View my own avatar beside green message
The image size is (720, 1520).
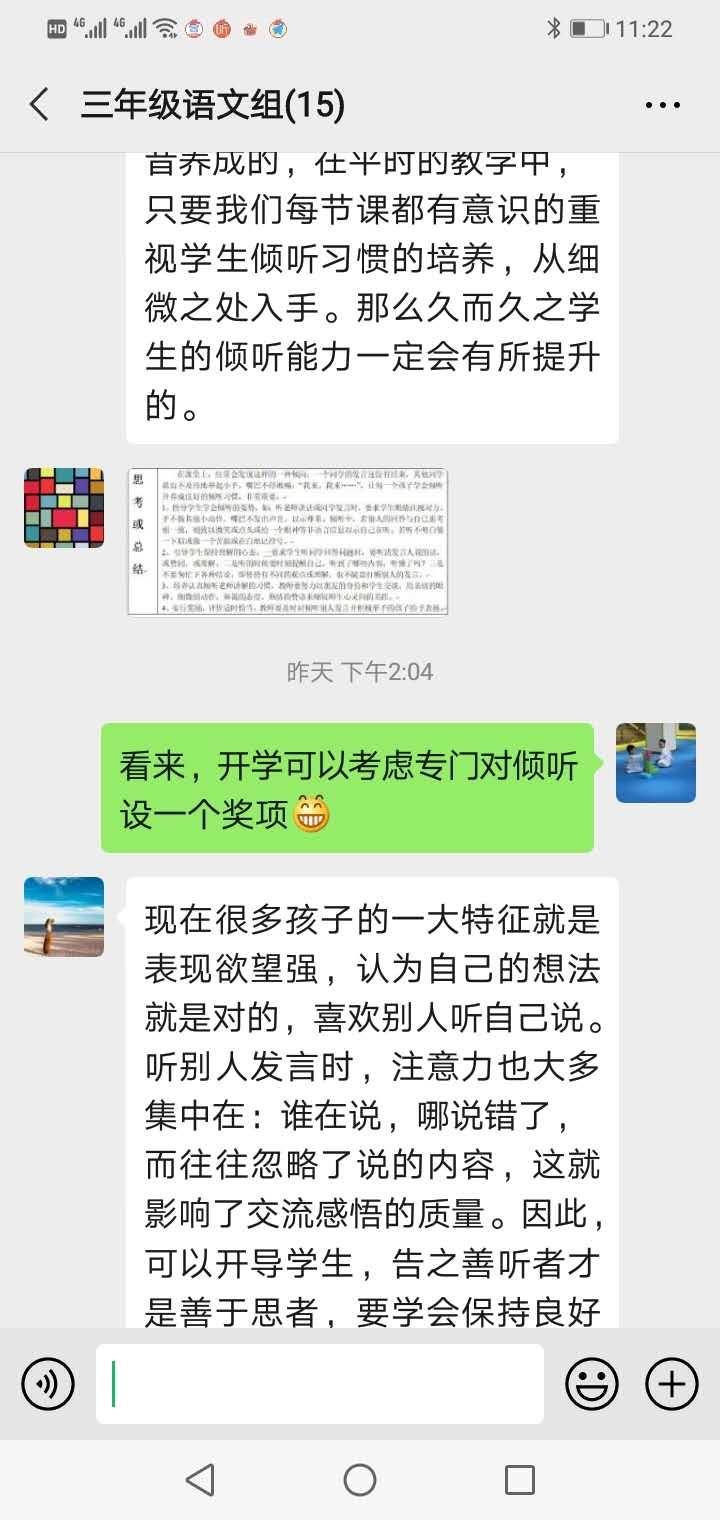[655, 763]
